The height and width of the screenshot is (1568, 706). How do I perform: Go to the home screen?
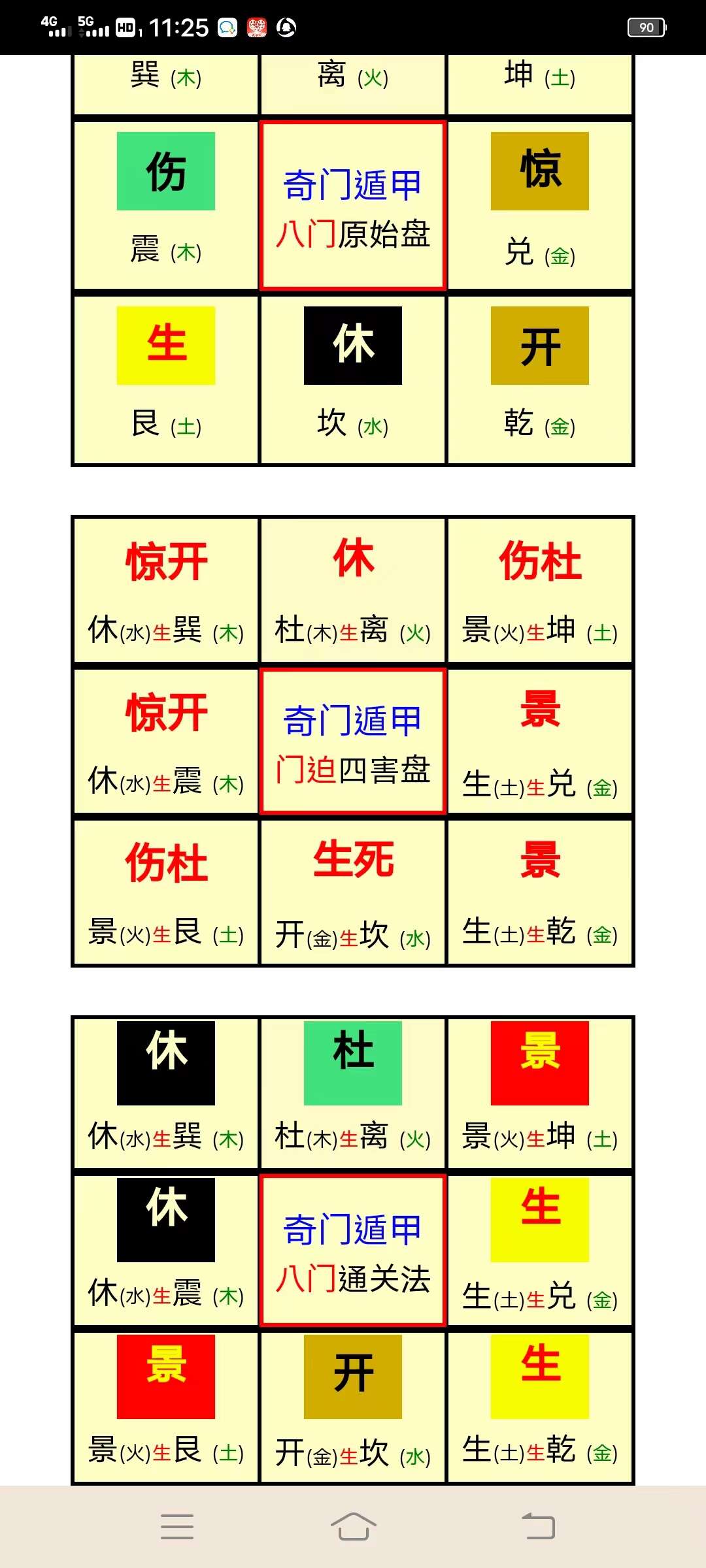(x=353, y=1527)
